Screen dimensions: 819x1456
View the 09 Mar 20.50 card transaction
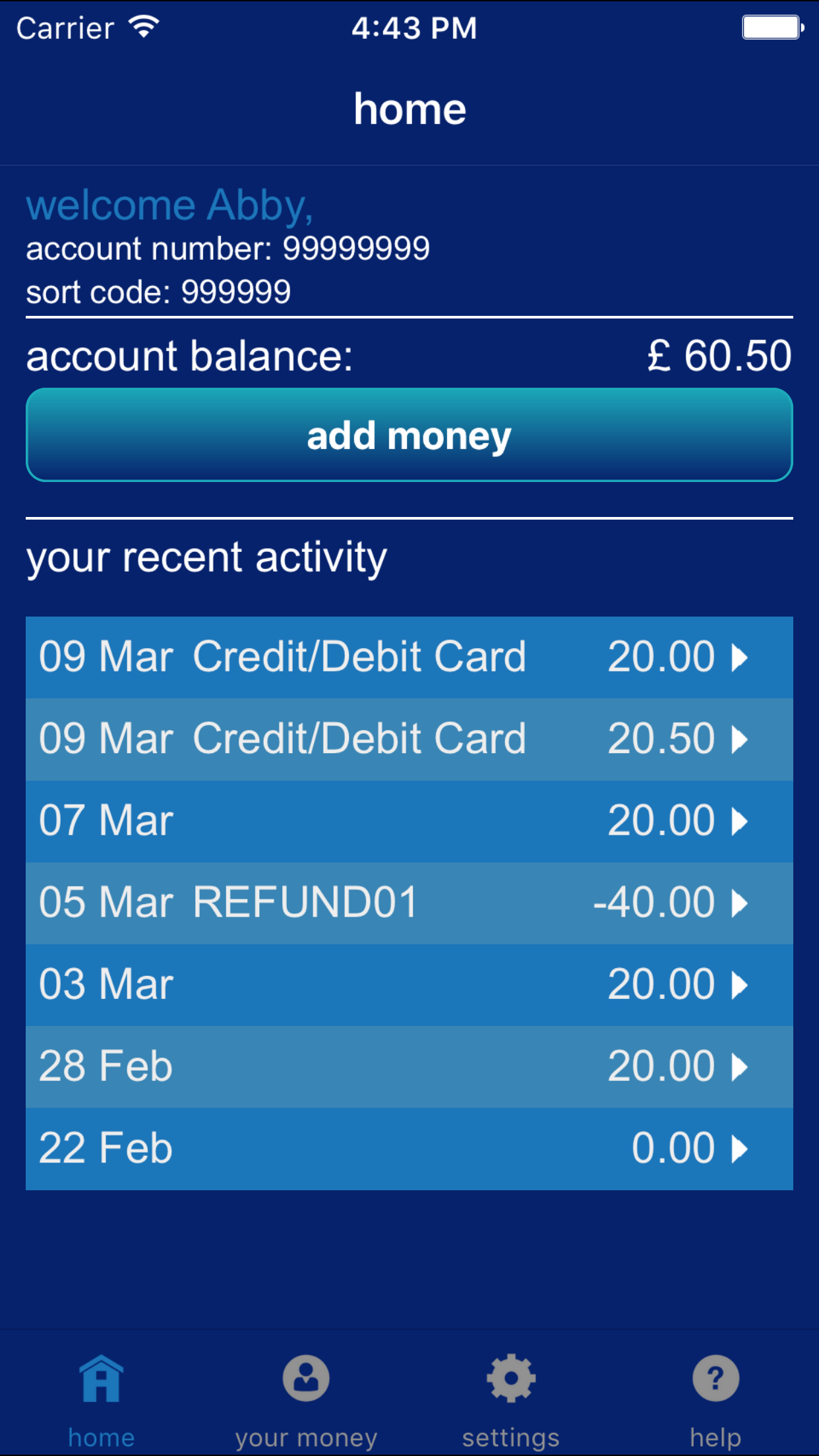(x=409, y=739)
